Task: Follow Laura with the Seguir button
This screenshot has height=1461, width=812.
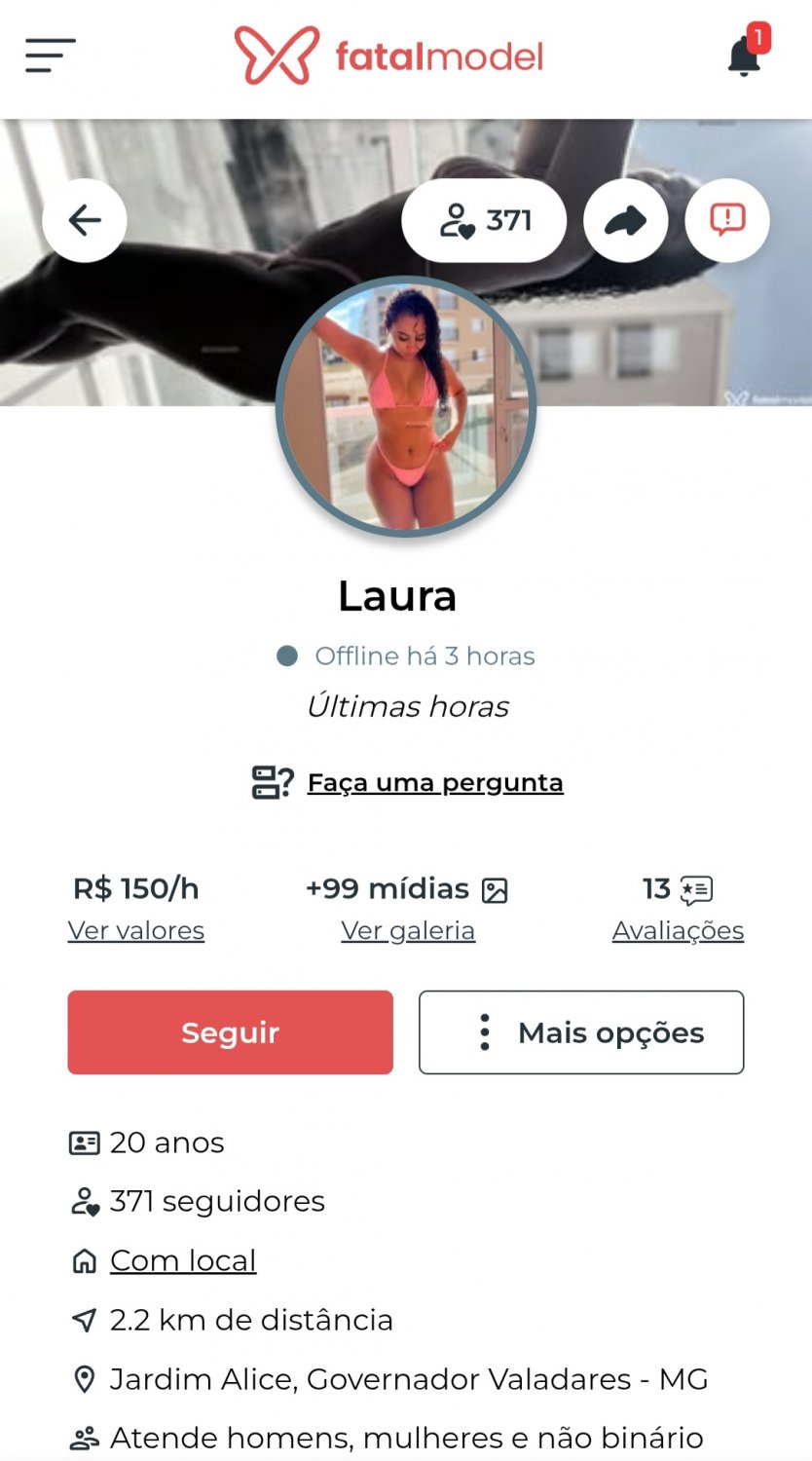Action: (x=229, y=1032)
